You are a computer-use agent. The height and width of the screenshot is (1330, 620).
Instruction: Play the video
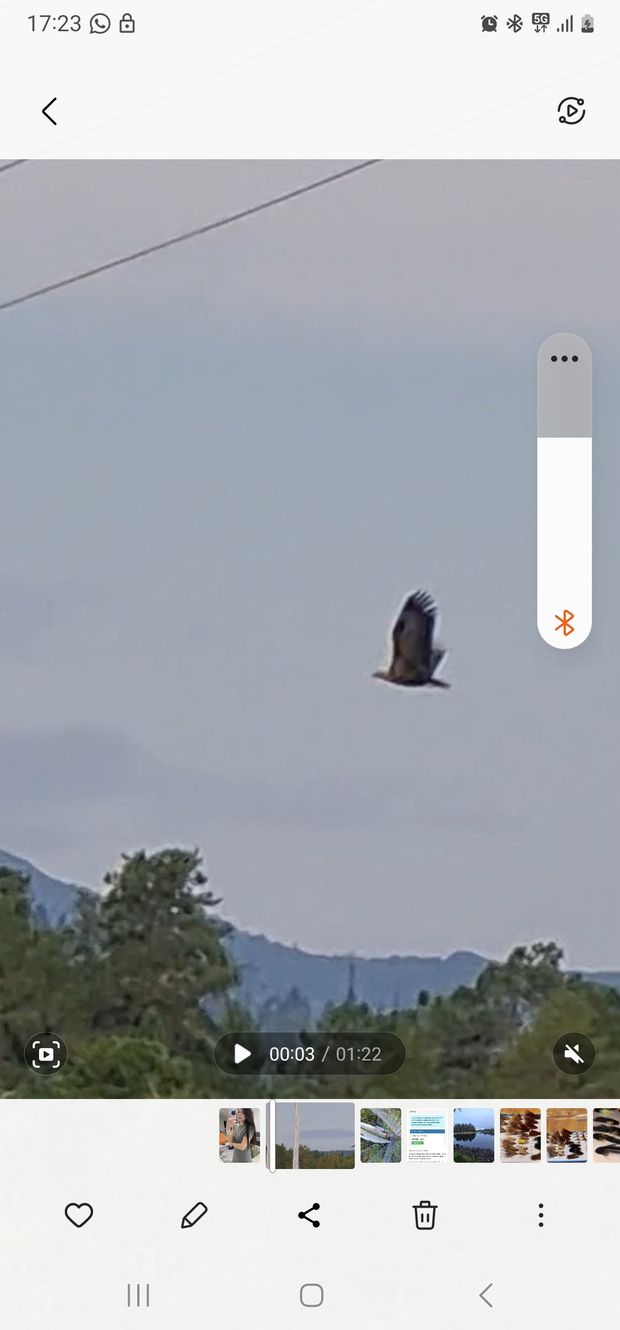(x=242, y=1054)
